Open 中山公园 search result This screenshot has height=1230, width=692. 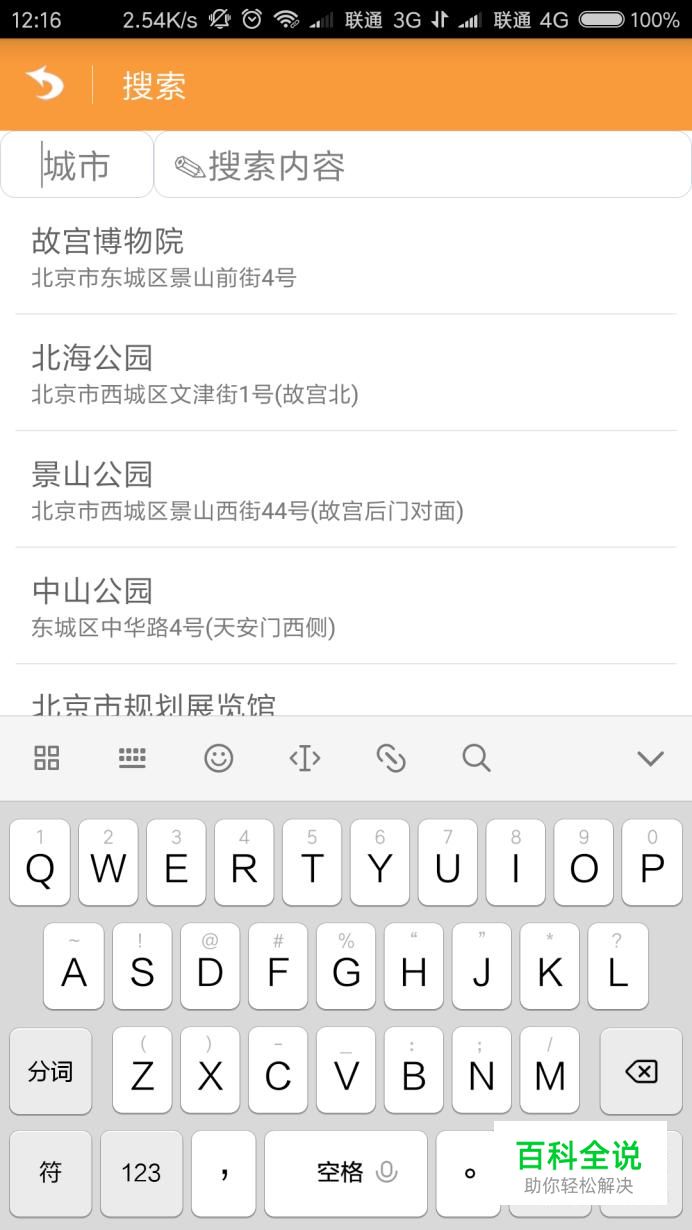click(346, 606)
